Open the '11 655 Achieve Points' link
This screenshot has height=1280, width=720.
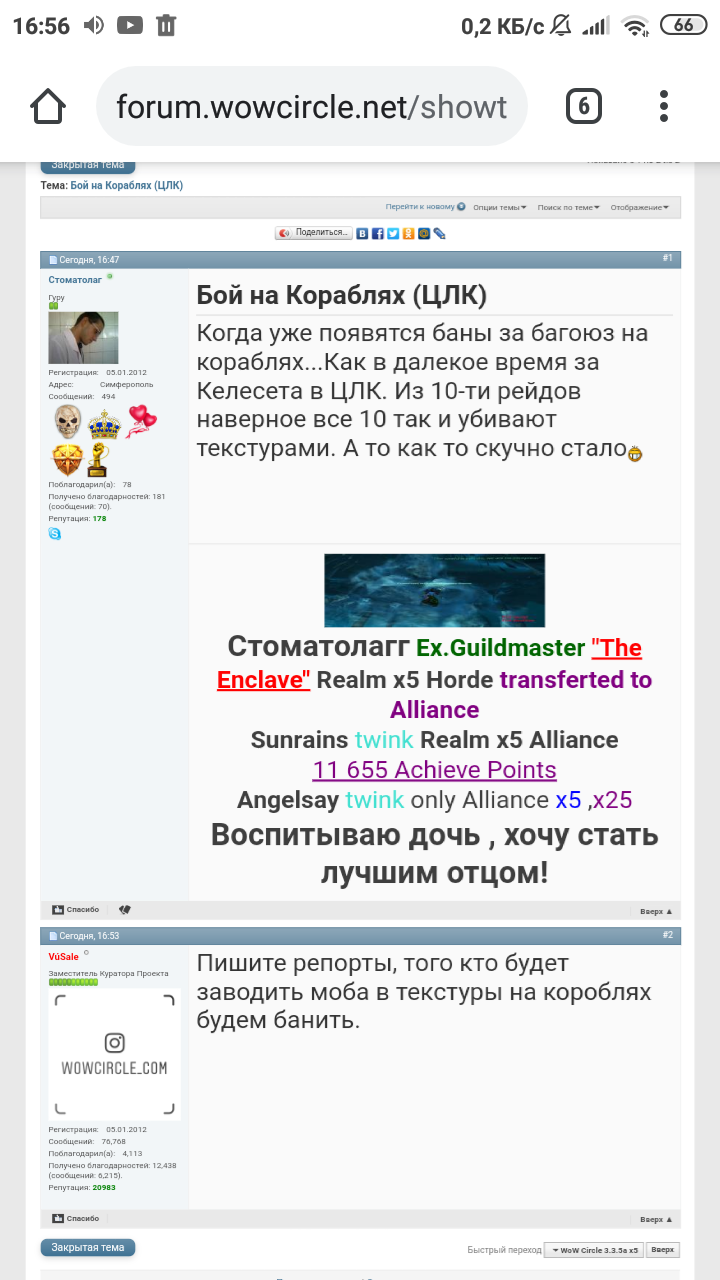pyautogui.click(x=434, y=770)
